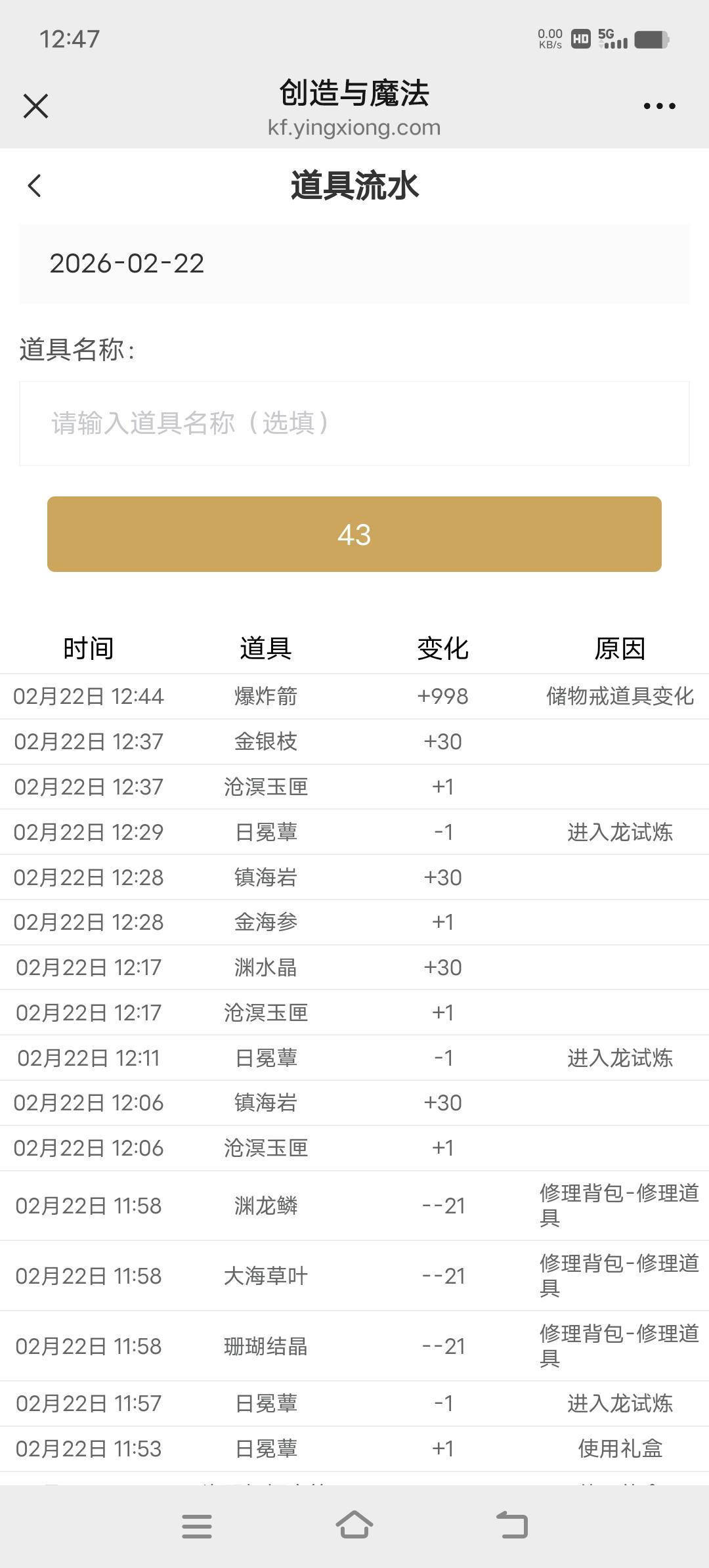
Task: Expand the 变化 column header
Action: (442, 649)
